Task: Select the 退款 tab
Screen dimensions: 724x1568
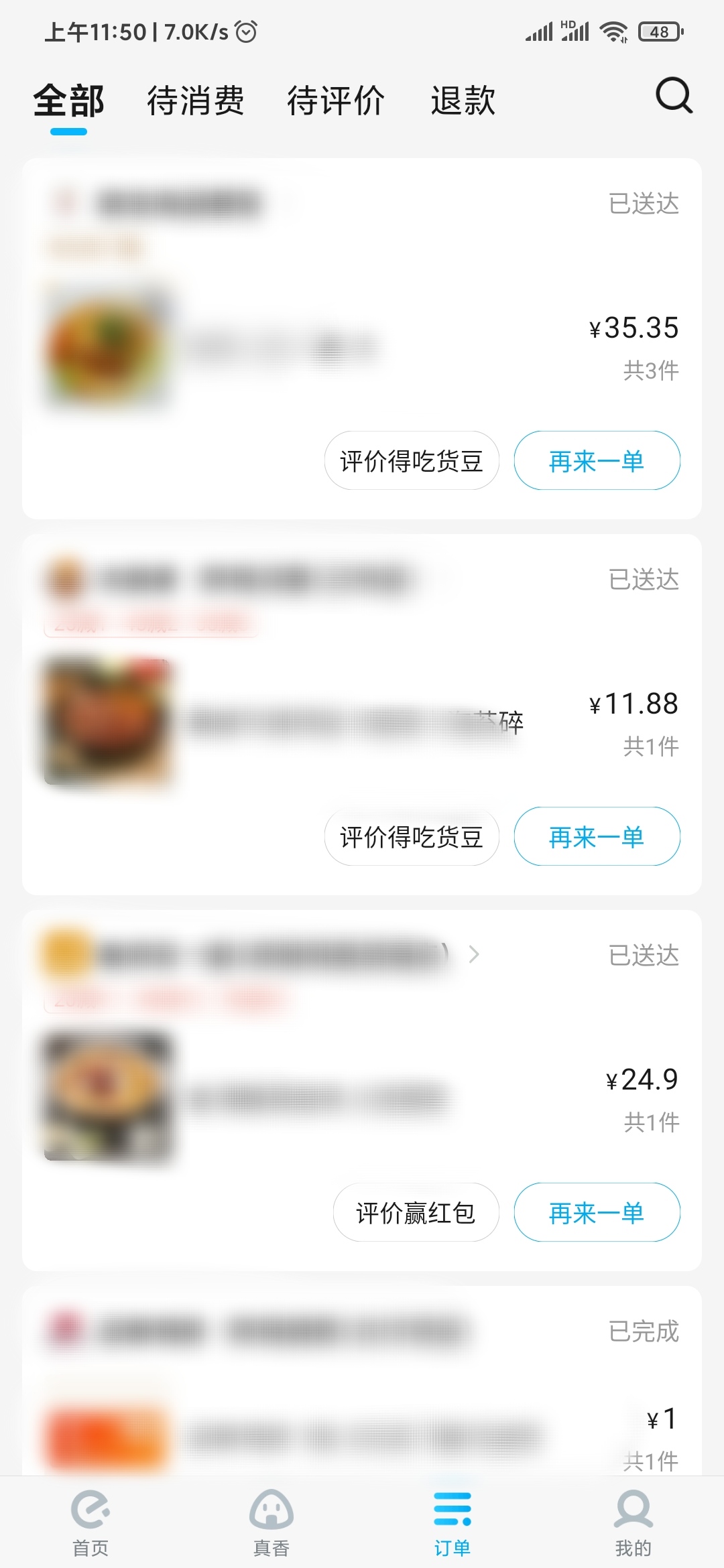Action: [x=463, y=101]
